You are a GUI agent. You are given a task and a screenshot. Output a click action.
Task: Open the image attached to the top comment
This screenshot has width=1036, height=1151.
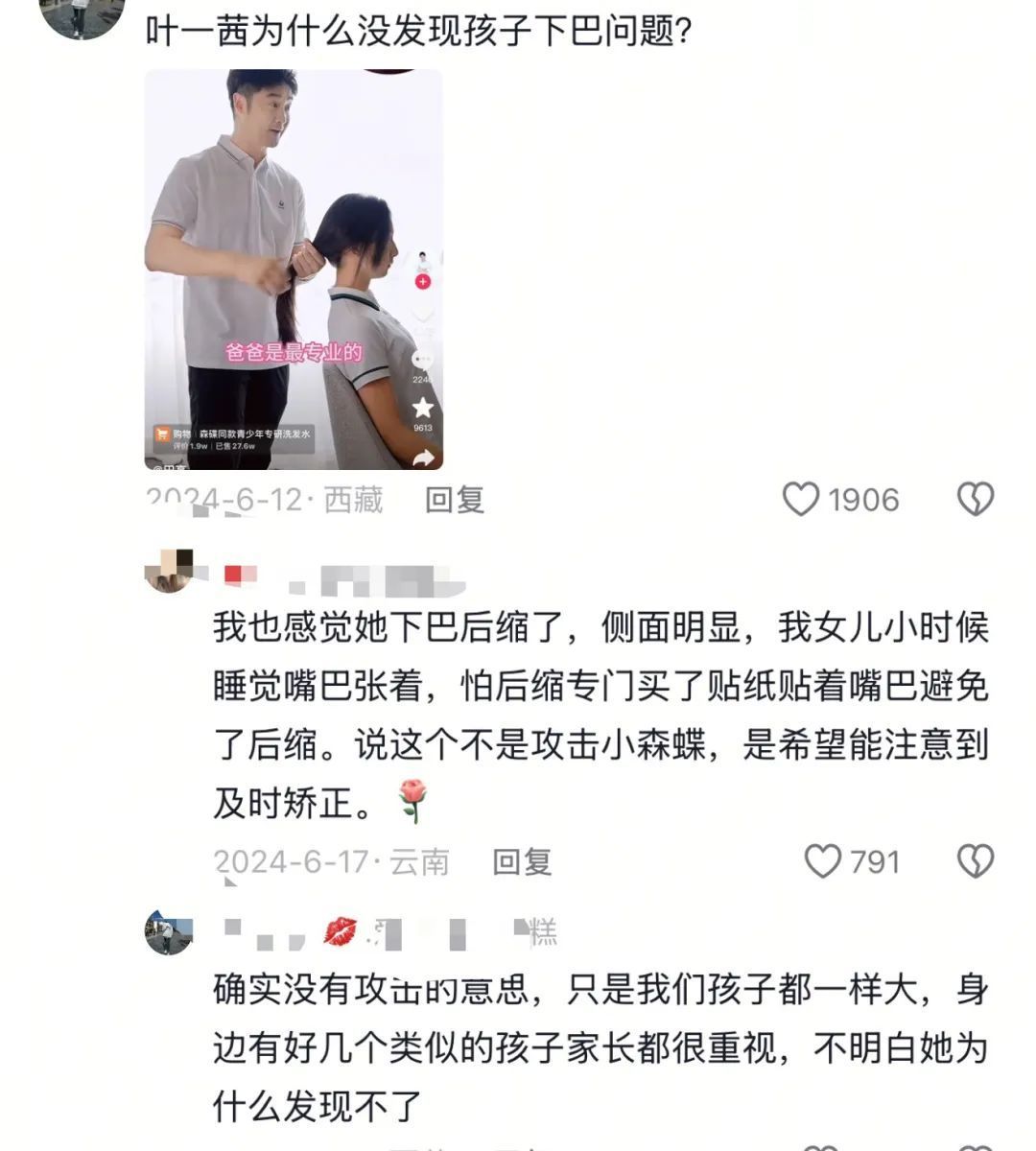coord(294,269)
